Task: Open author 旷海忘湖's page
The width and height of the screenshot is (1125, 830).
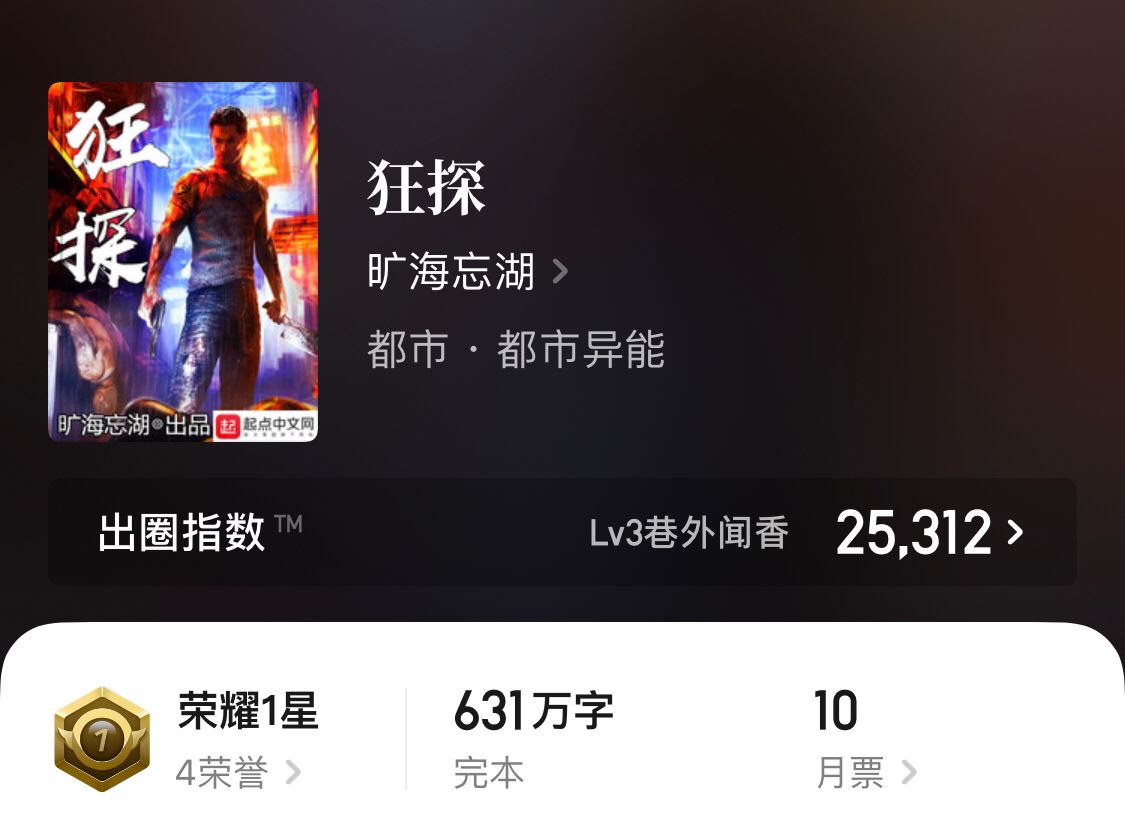Action: [466, 272]
